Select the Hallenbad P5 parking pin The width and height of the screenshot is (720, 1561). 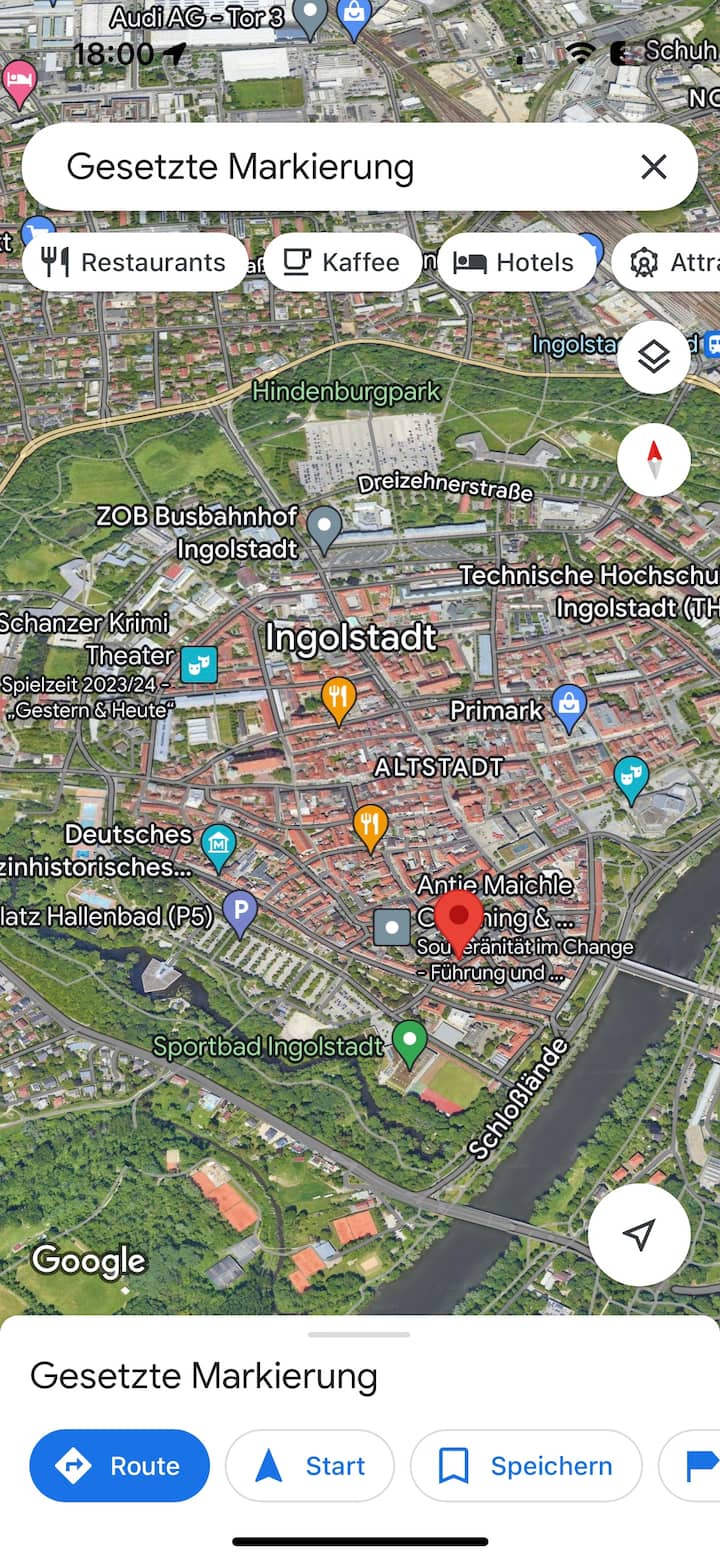pos(240,910)
